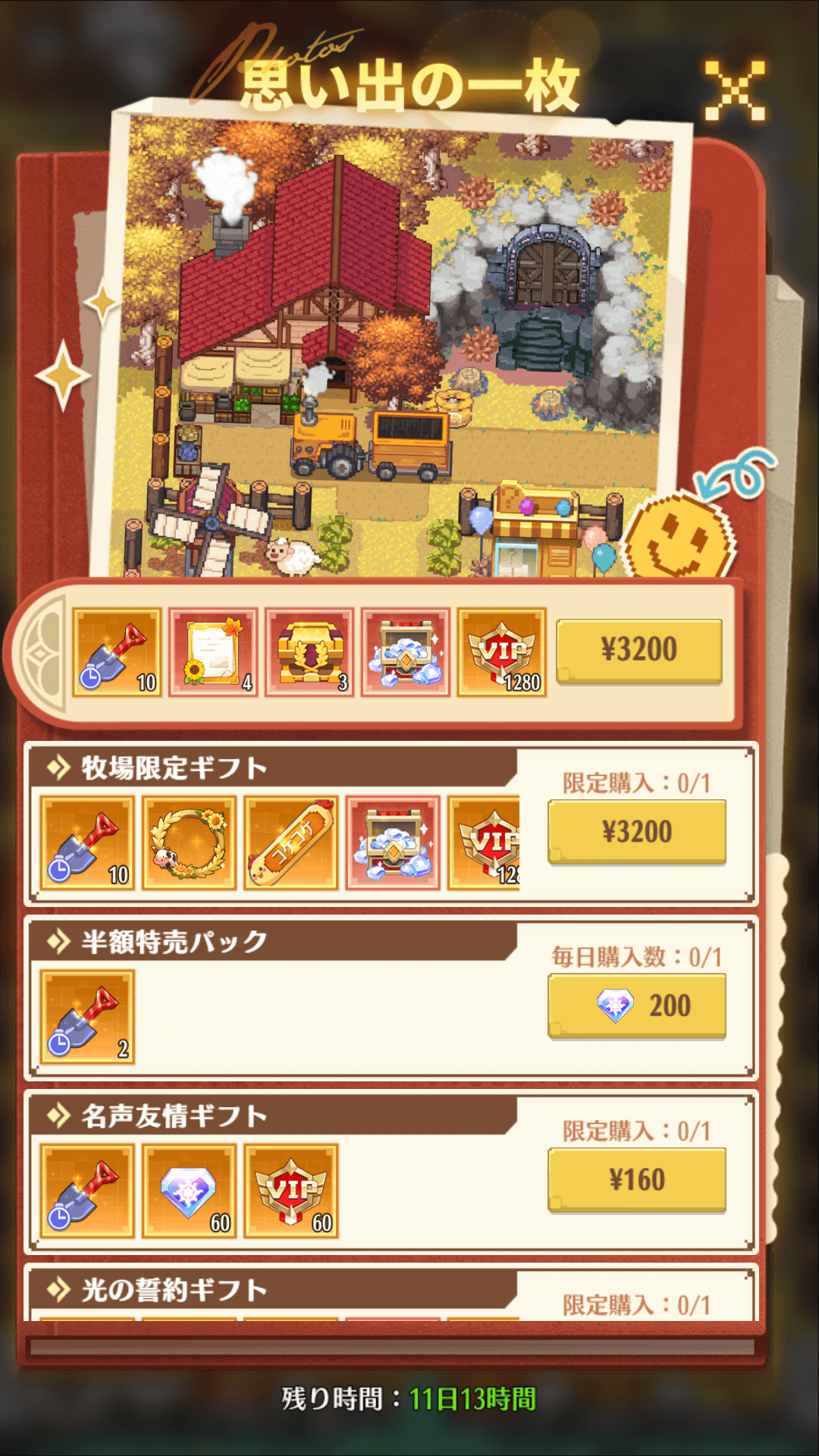819x1456 pixels.
Task: Buy 半額特売パック for 200 gems
Action: pyautogui.click(x=636, y=1006)
